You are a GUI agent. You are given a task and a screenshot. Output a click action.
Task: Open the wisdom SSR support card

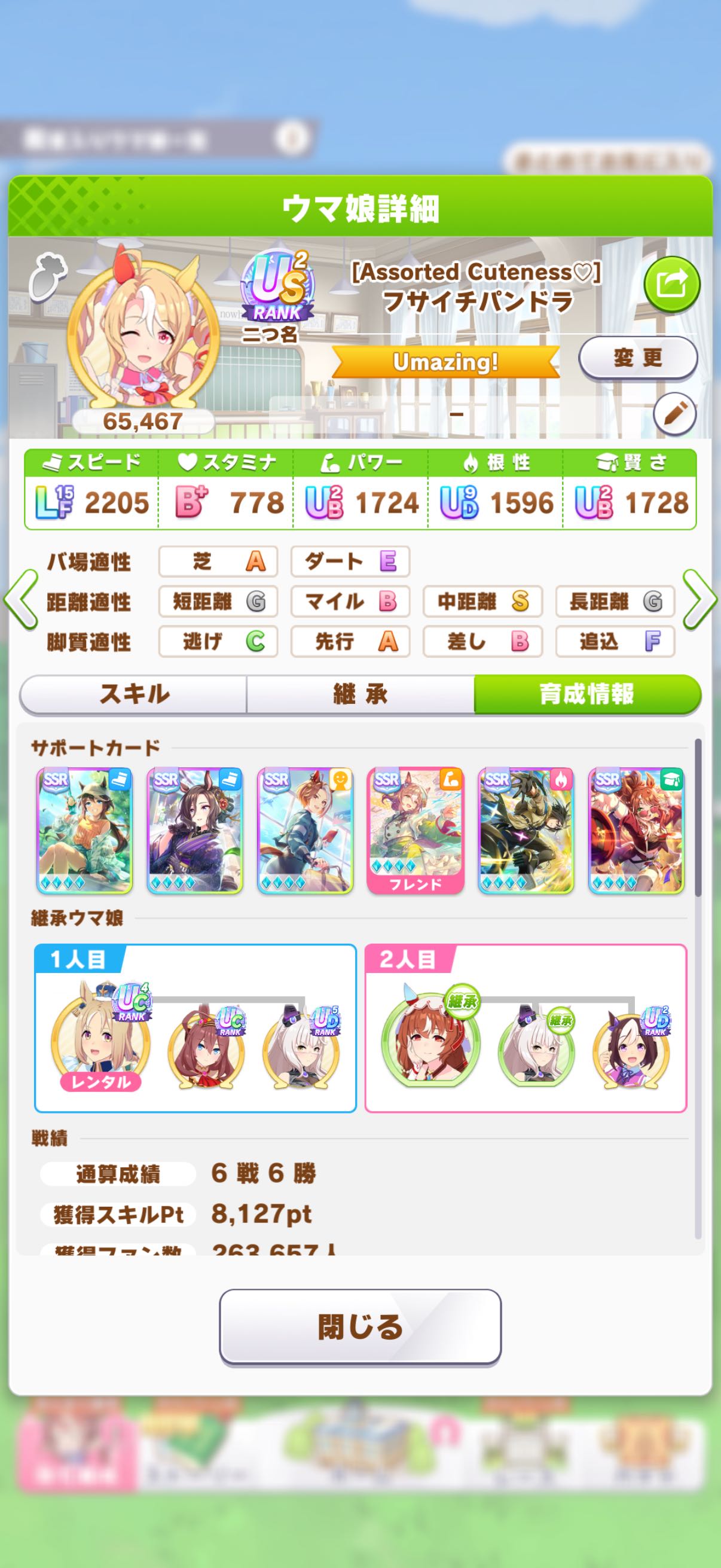636,830
